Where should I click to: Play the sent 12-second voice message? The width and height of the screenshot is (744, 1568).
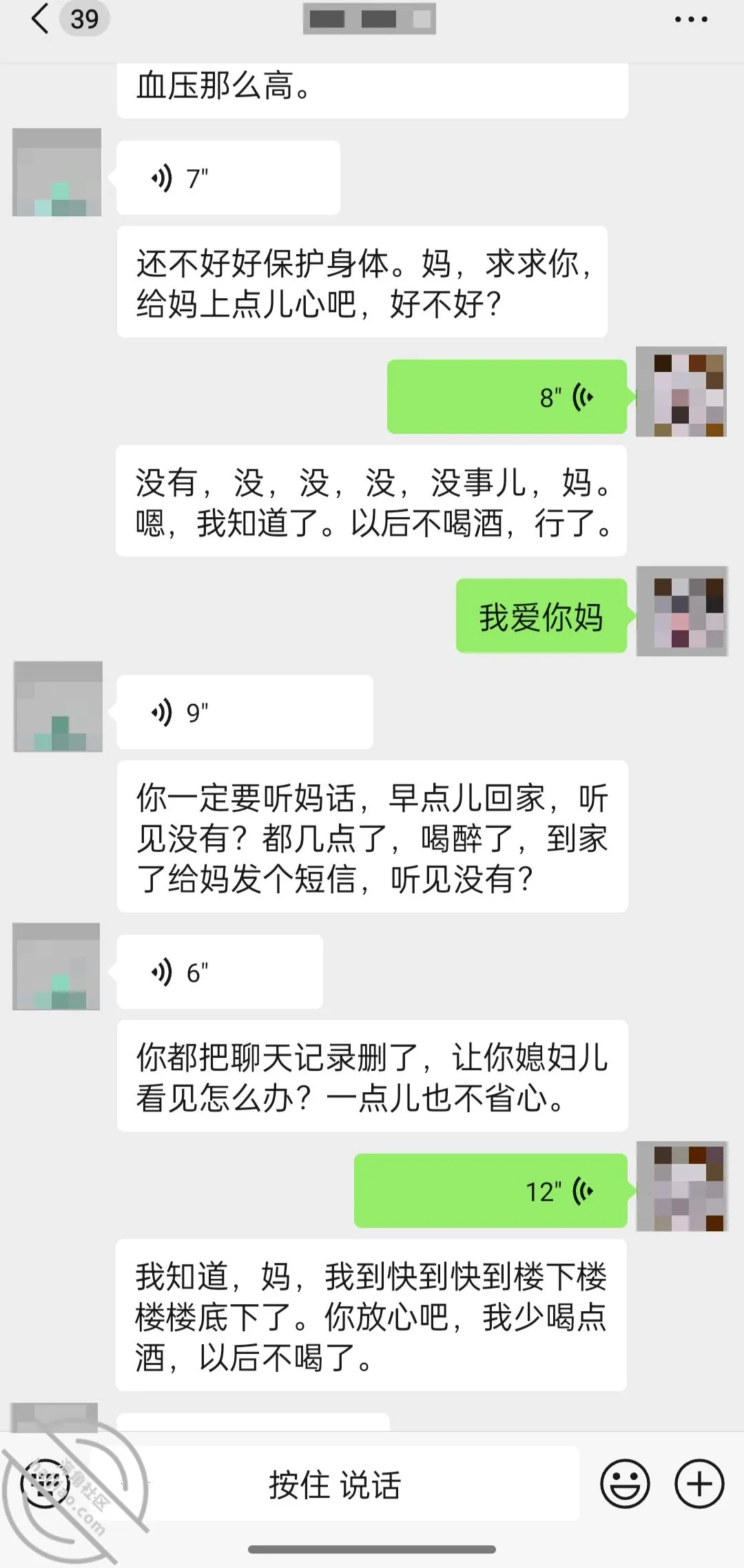[x=490, y=1191]
